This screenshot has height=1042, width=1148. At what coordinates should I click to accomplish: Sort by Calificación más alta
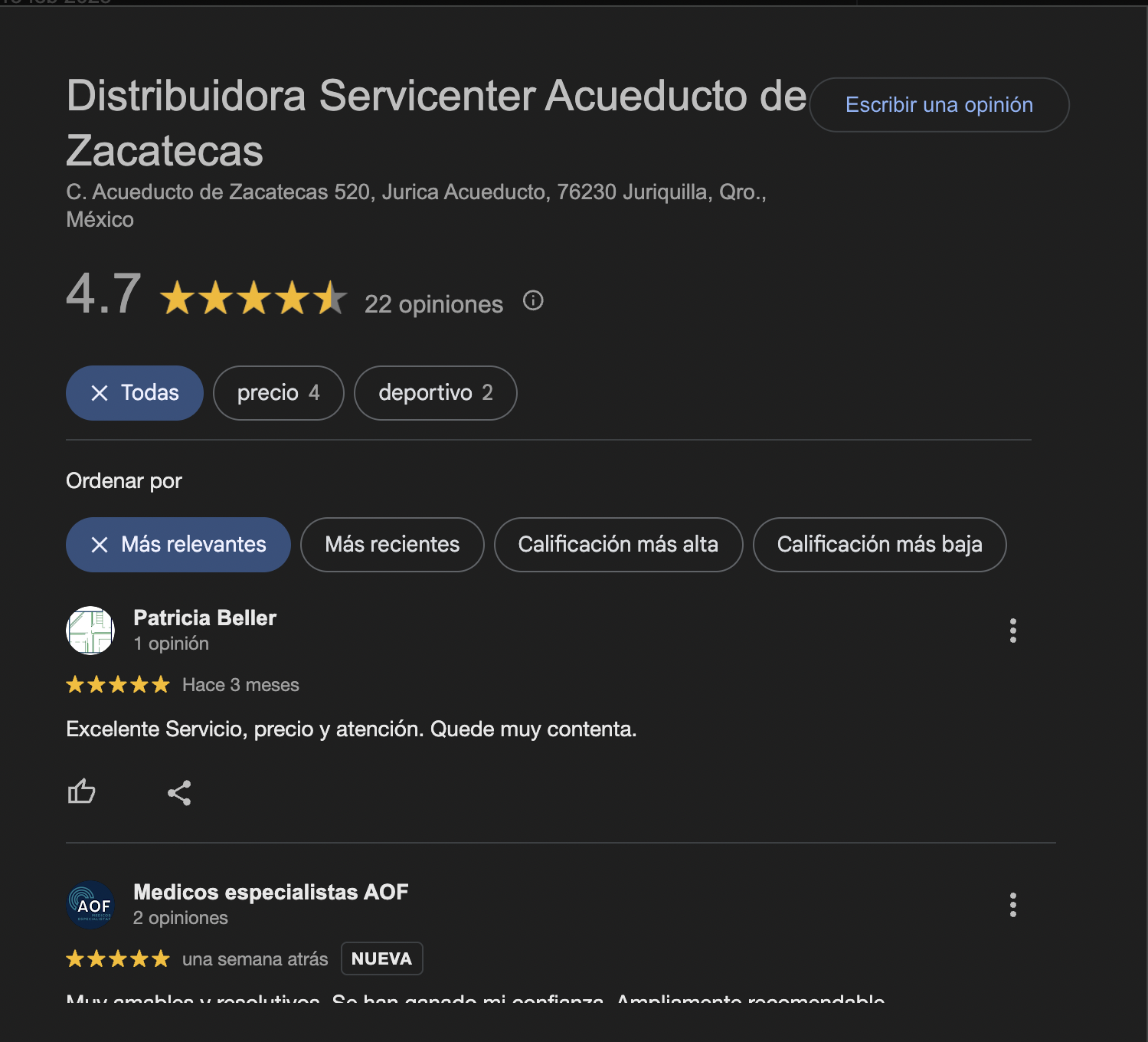[x=618, y=545]
